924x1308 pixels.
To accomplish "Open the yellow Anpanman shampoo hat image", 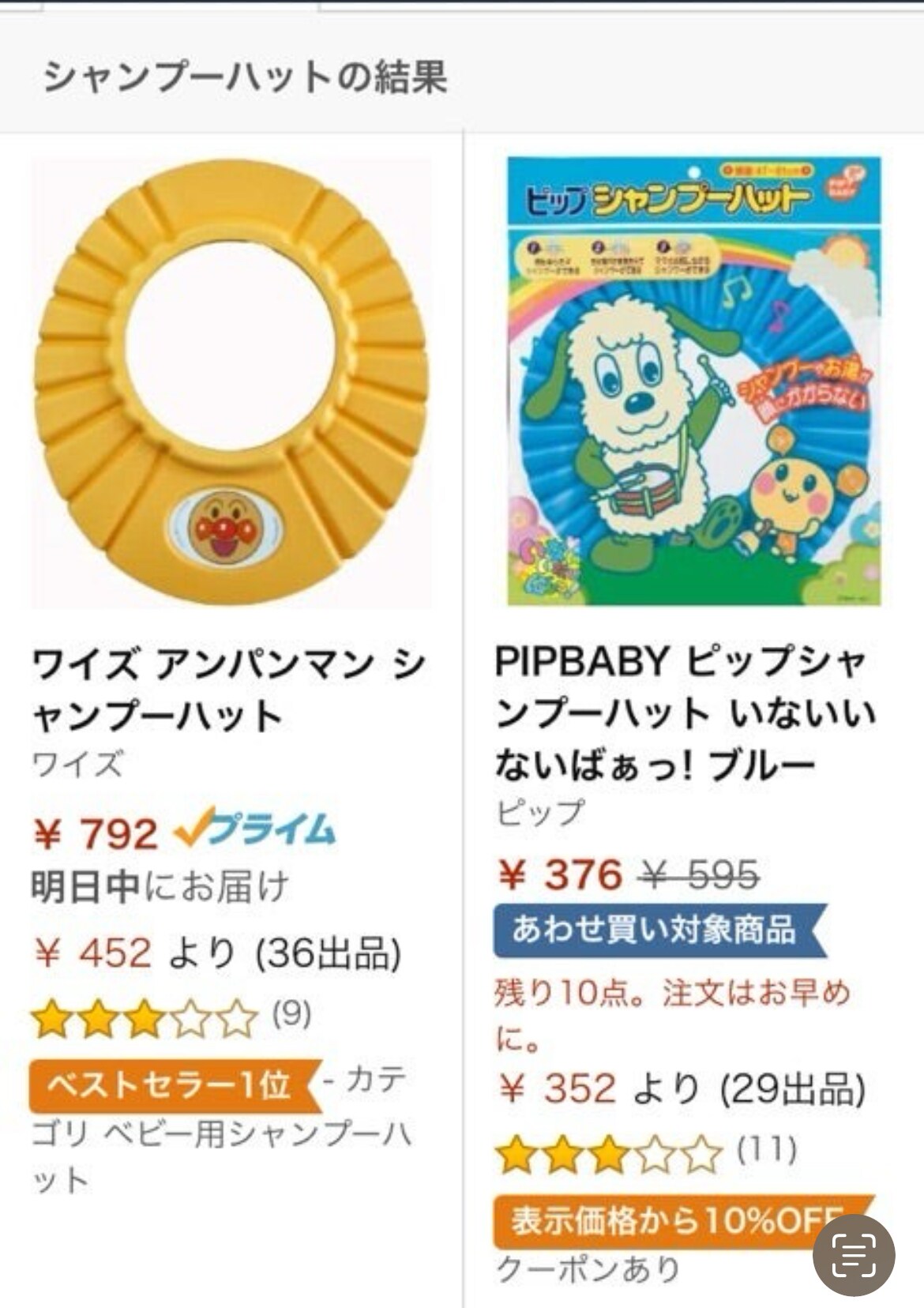I will point(231,383).
